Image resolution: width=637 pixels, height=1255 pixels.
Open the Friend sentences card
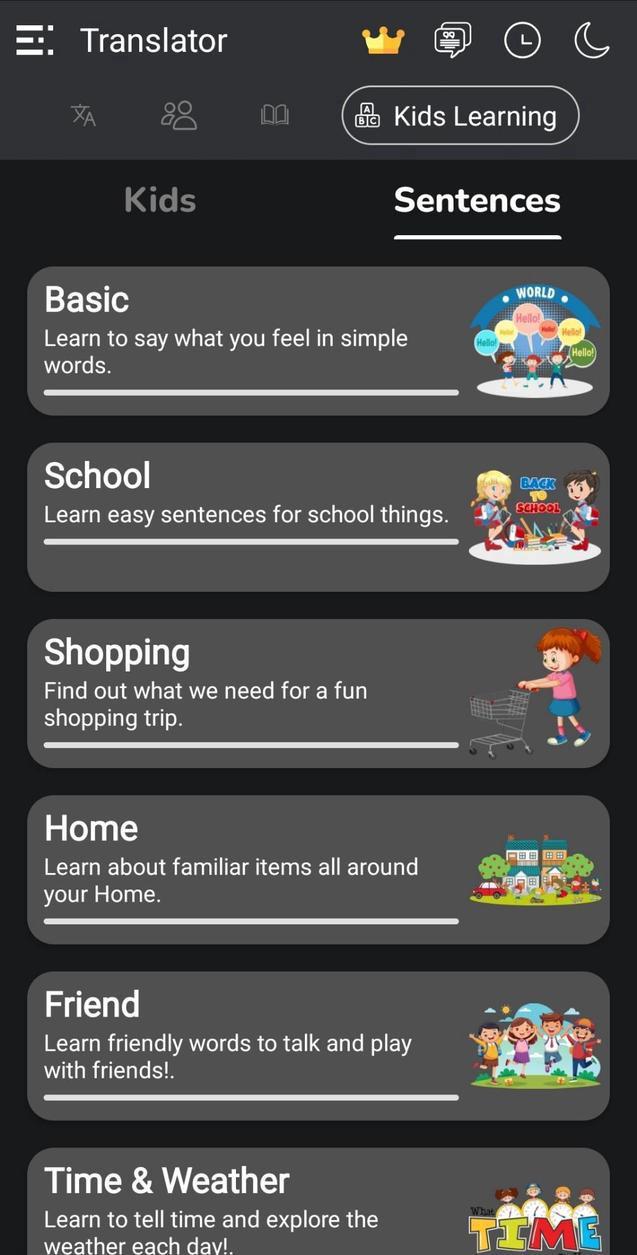[318, 1045]
